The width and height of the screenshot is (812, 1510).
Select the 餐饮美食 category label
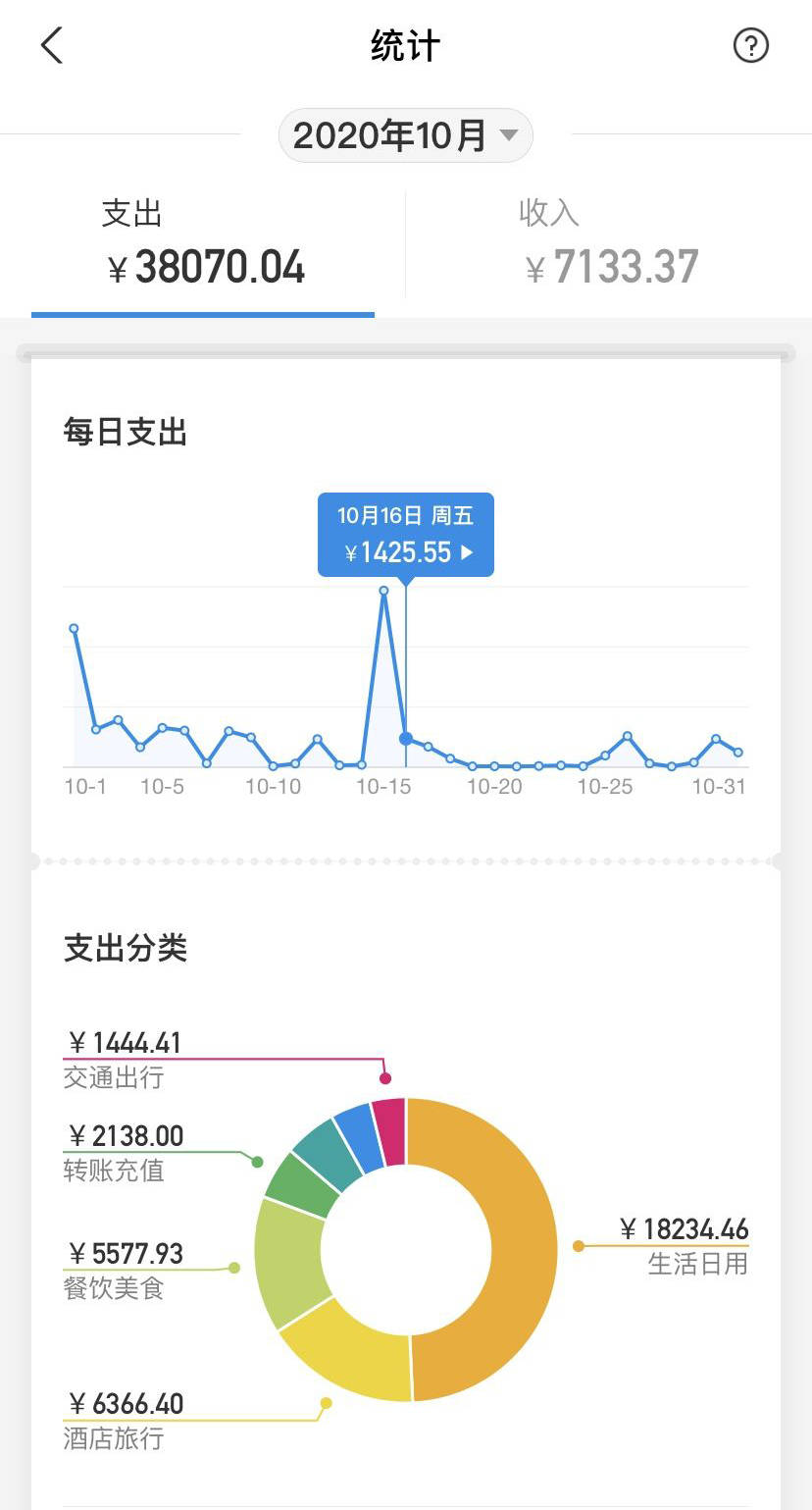click(x=114, y=1287)
